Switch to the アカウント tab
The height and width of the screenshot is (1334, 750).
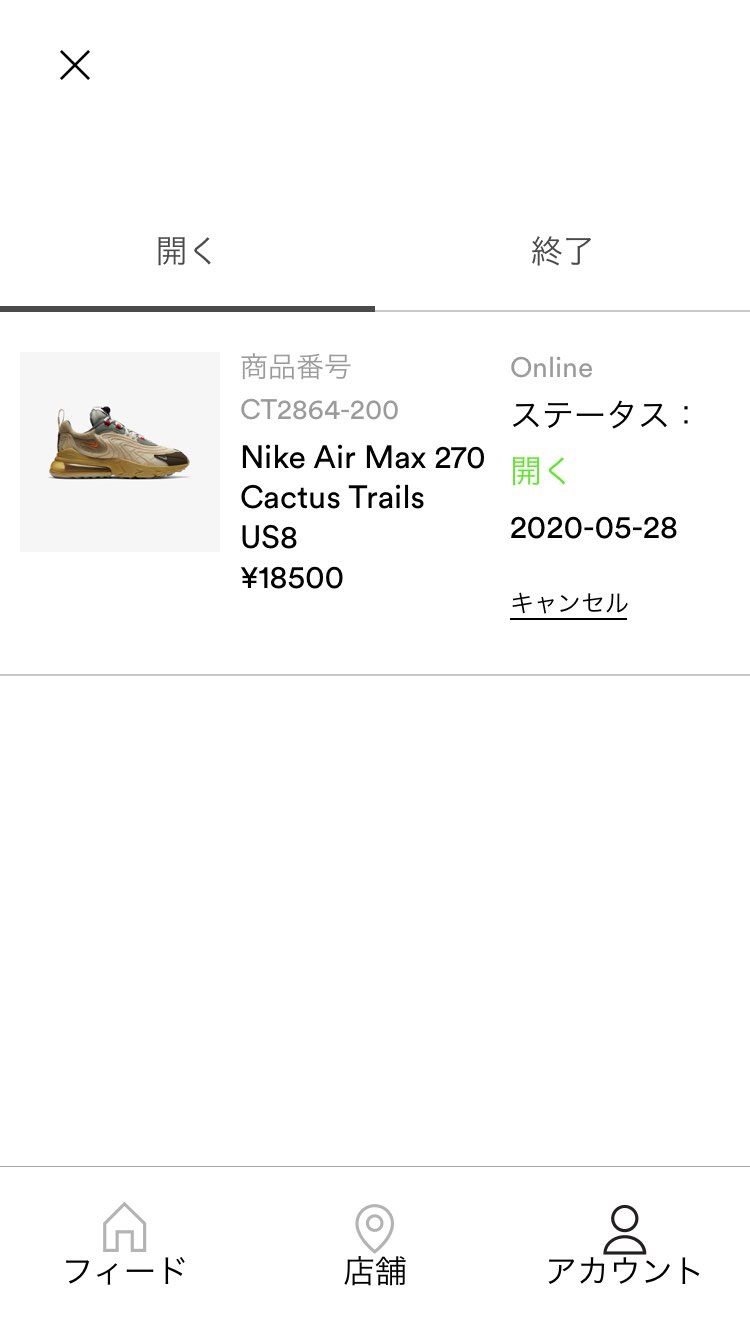pos(624,1245)
